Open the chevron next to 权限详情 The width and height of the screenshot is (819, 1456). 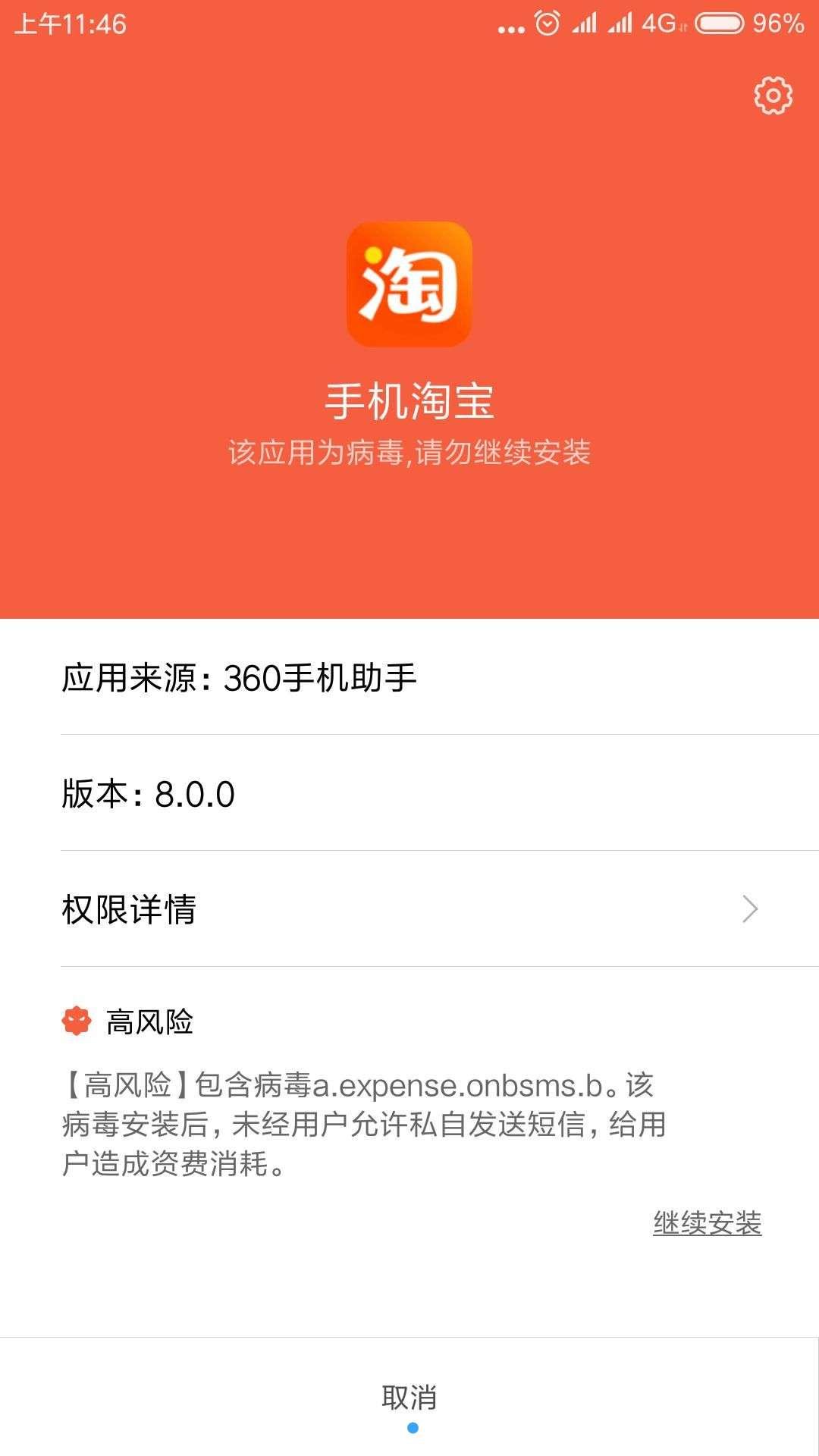[750, 907]
